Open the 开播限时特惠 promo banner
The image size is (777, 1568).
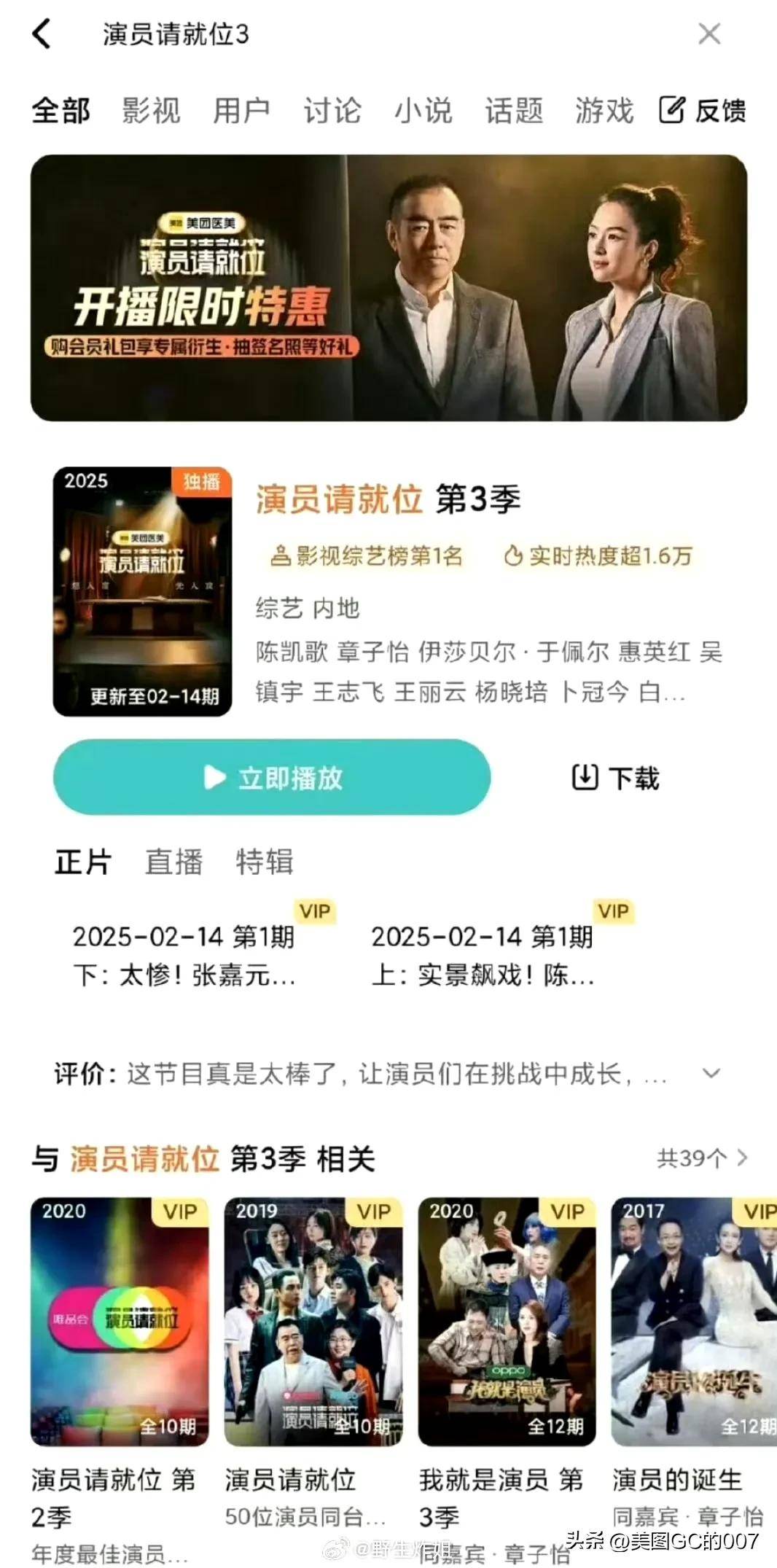click(388, 287)
